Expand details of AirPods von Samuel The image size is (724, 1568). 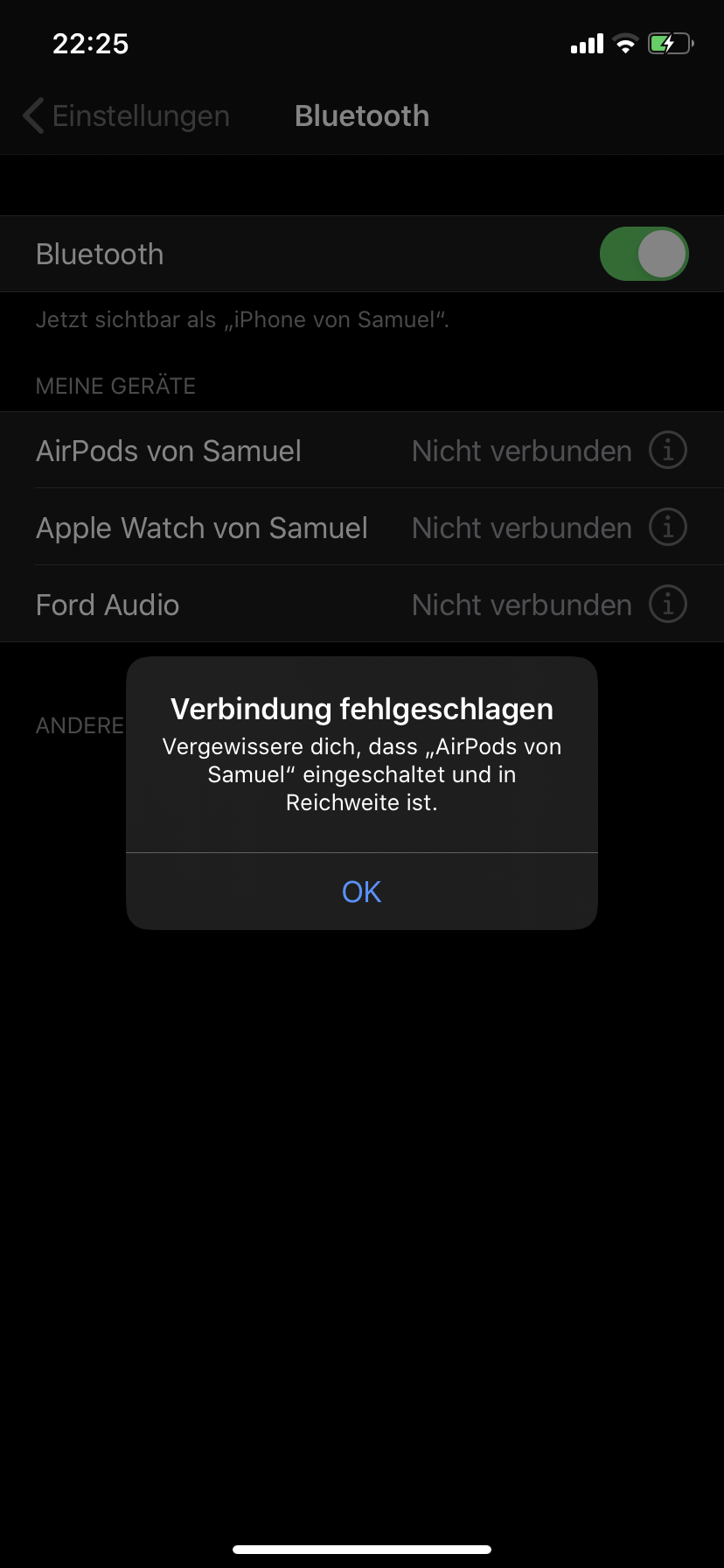[x=667, y=450]
